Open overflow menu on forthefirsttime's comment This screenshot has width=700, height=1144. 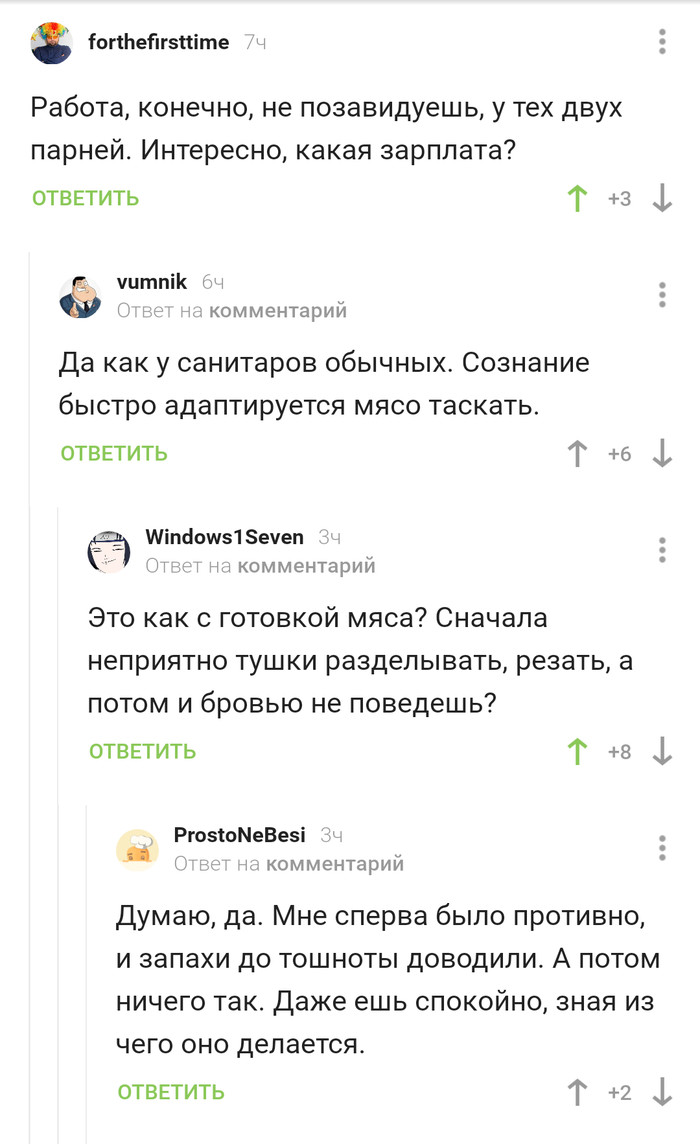[662, 42]
